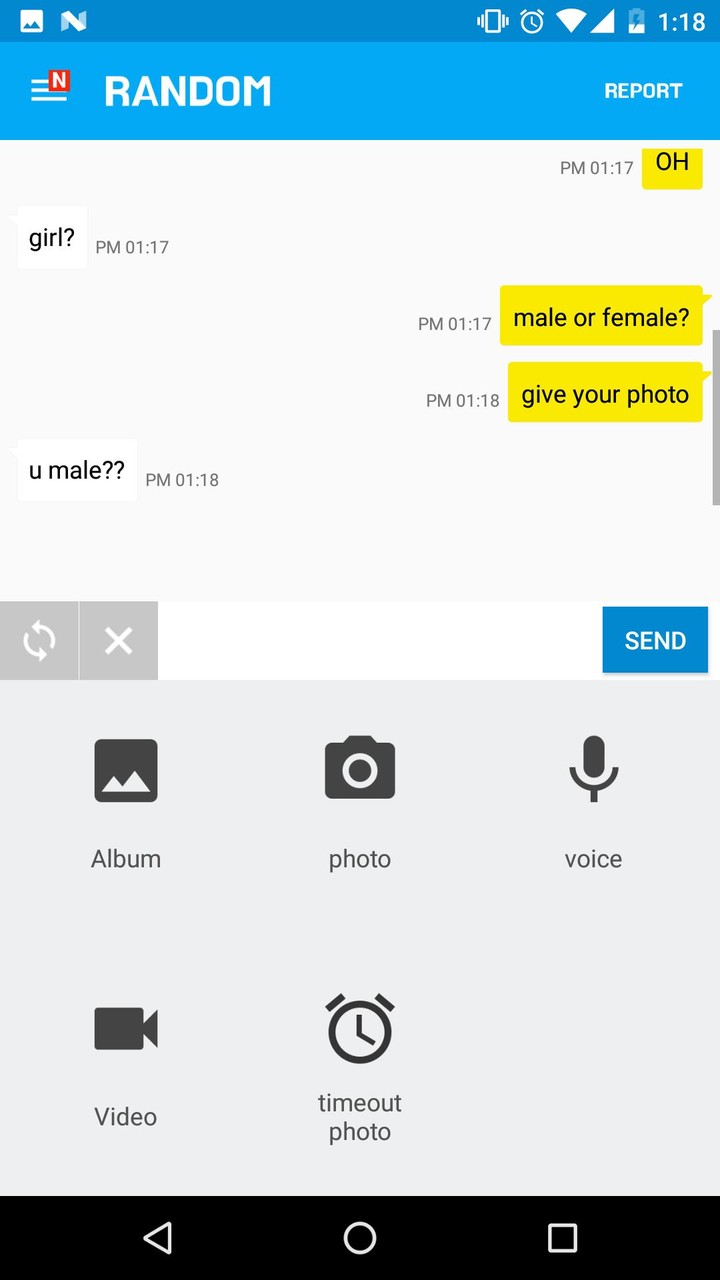
Task: Tap the 'u male??' message bubble
Action: [76, 470]
